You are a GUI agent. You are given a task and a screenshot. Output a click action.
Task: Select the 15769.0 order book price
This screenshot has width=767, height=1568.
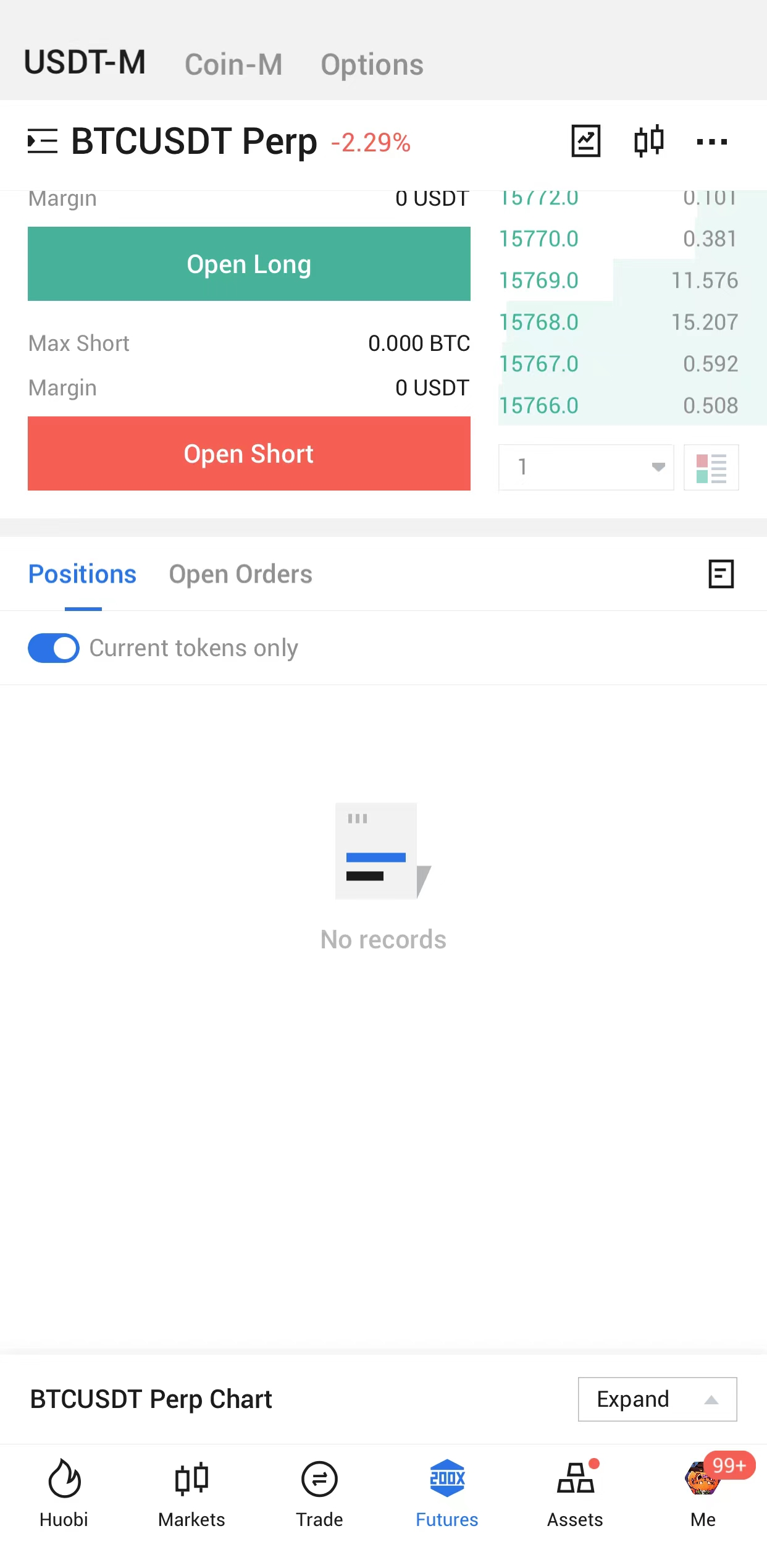(539, 280)
